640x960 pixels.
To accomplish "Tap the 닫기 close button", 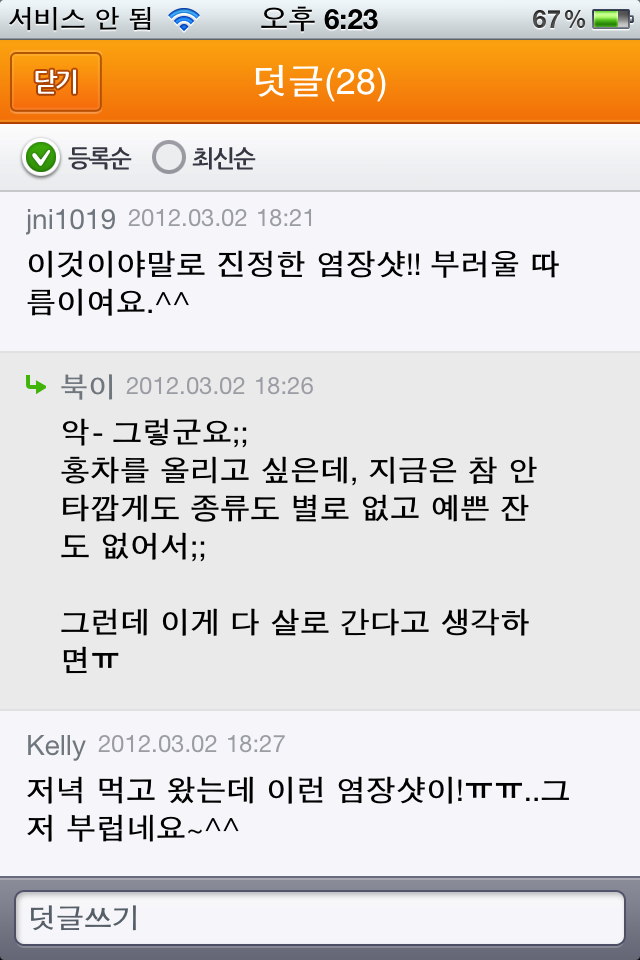I will pyautogui.click(x=56, y=81).
